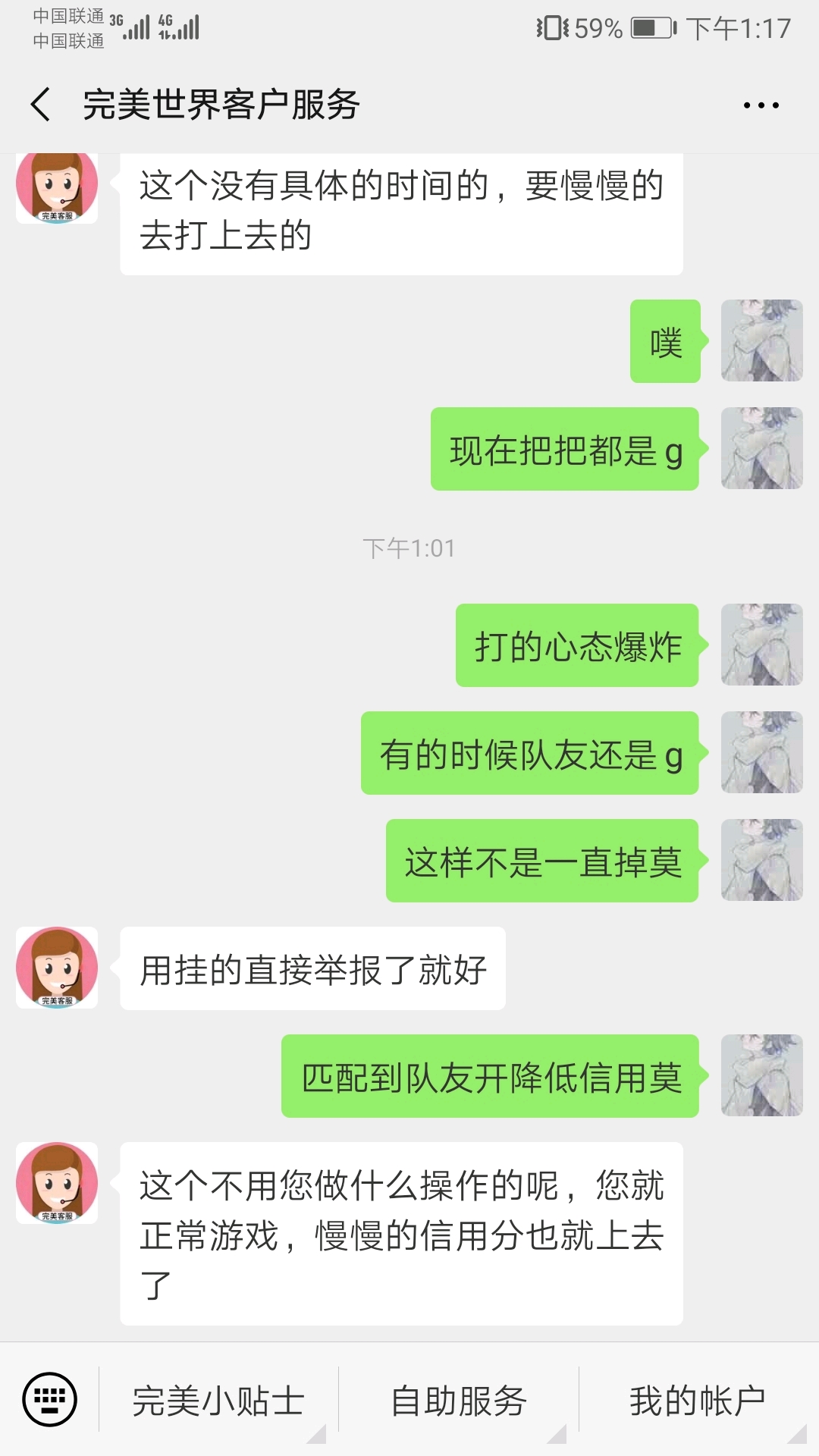This screenshot has width=819, height=1456.
Task: Open 自助服务 service menu
Action: tap(458, 1399)
